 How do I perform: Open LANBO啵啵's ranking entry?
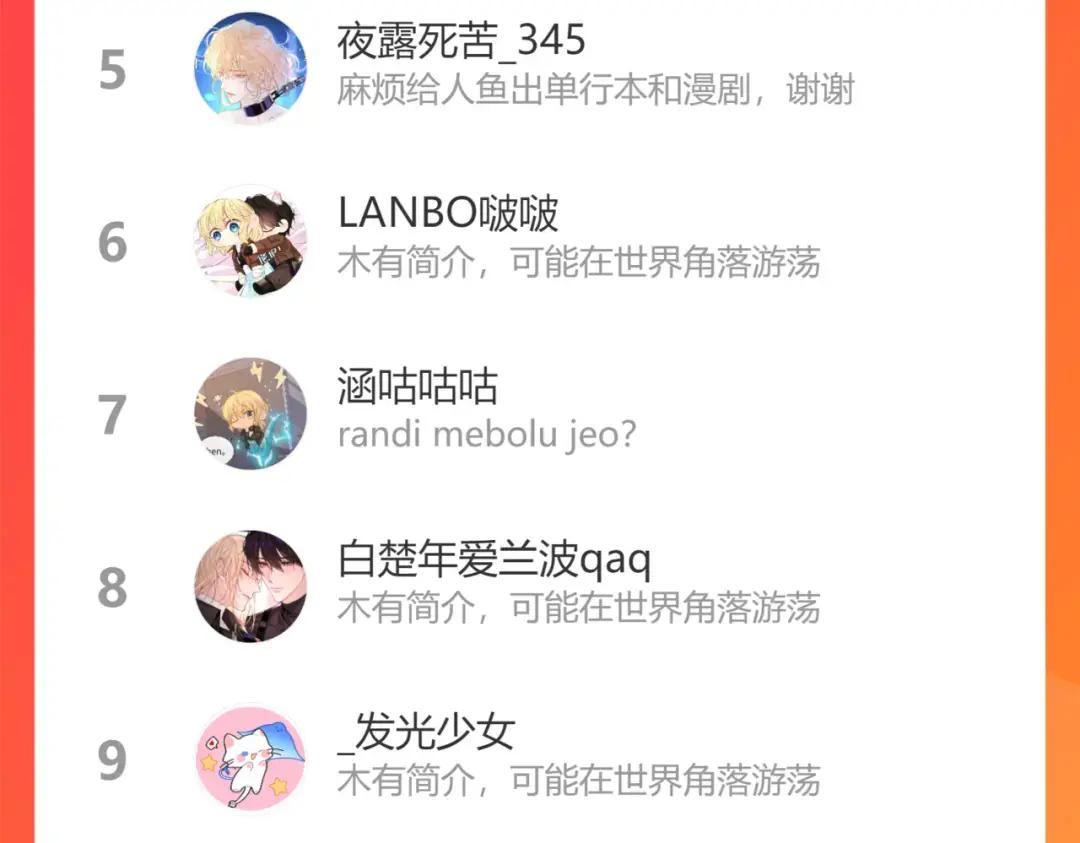[x=539, y=242]
